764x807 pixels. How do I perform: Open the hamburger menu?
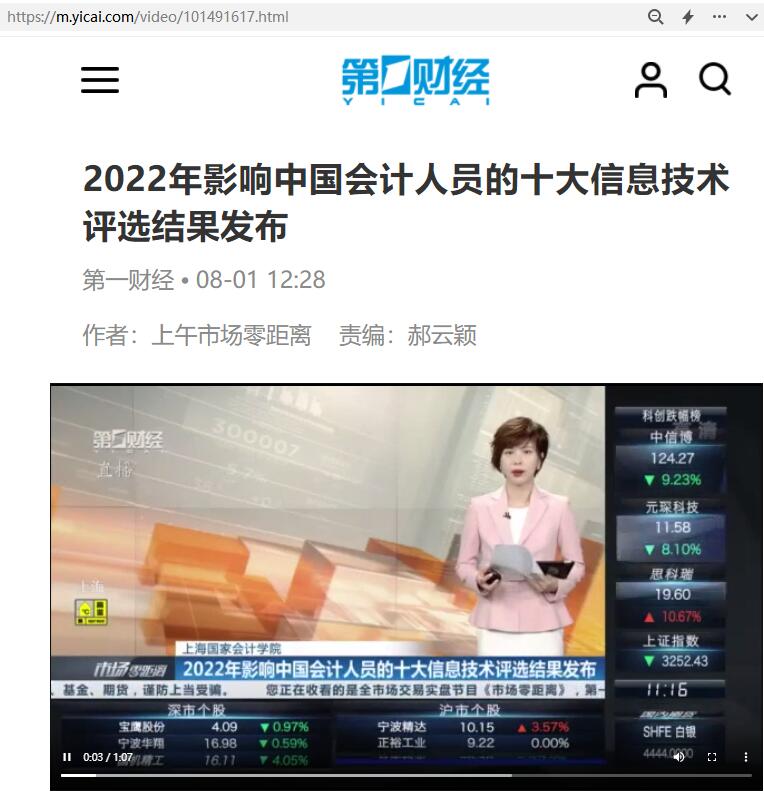[100, 80]
